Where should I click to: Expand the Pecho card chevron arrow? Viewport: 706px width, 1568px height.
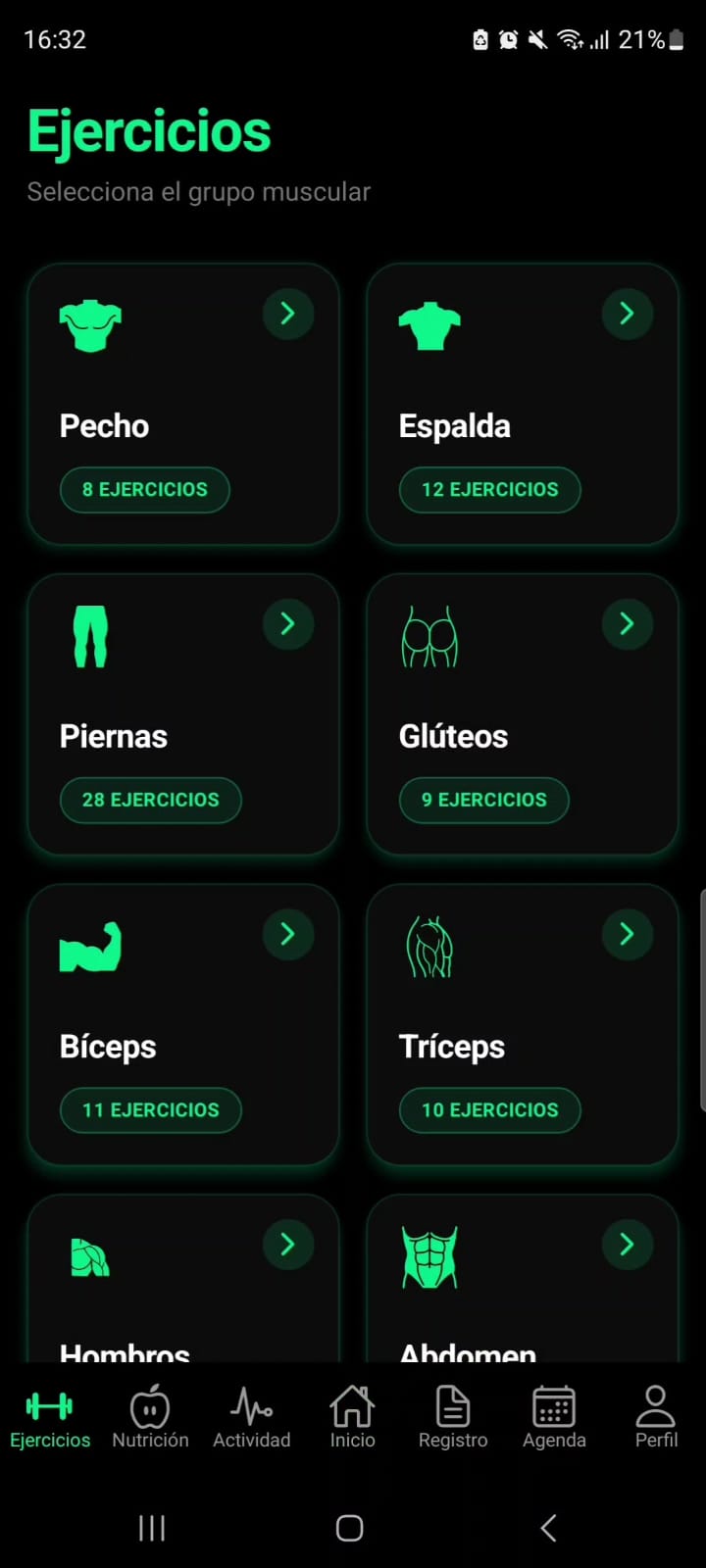[x=287, y=313]
